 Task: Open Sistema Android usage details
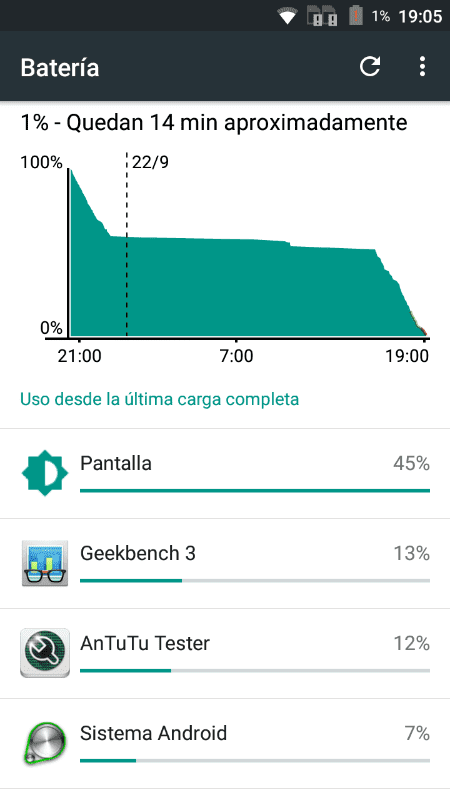[225, 743]
